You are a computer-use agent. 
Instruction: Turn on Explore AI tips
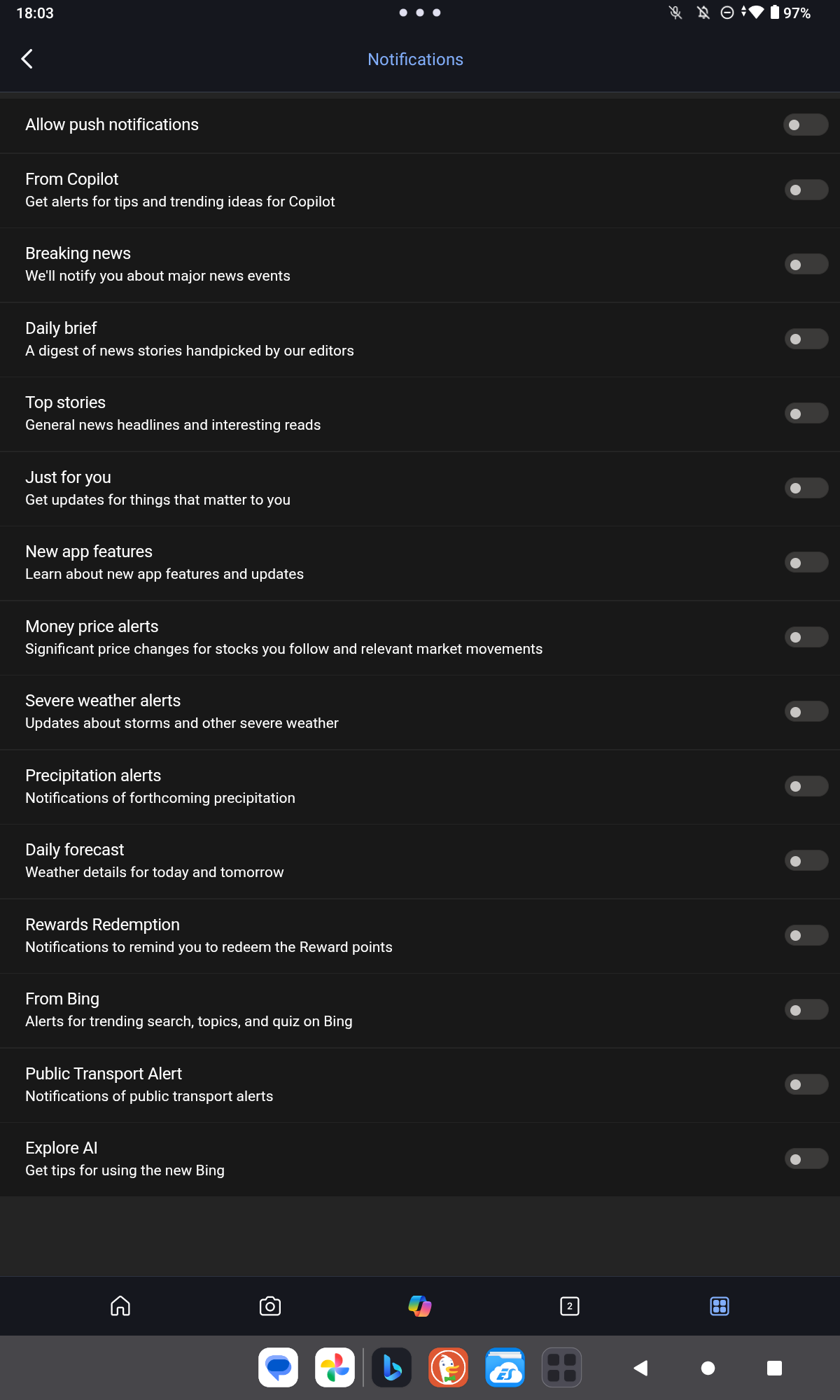click(x=806, y=1159)
